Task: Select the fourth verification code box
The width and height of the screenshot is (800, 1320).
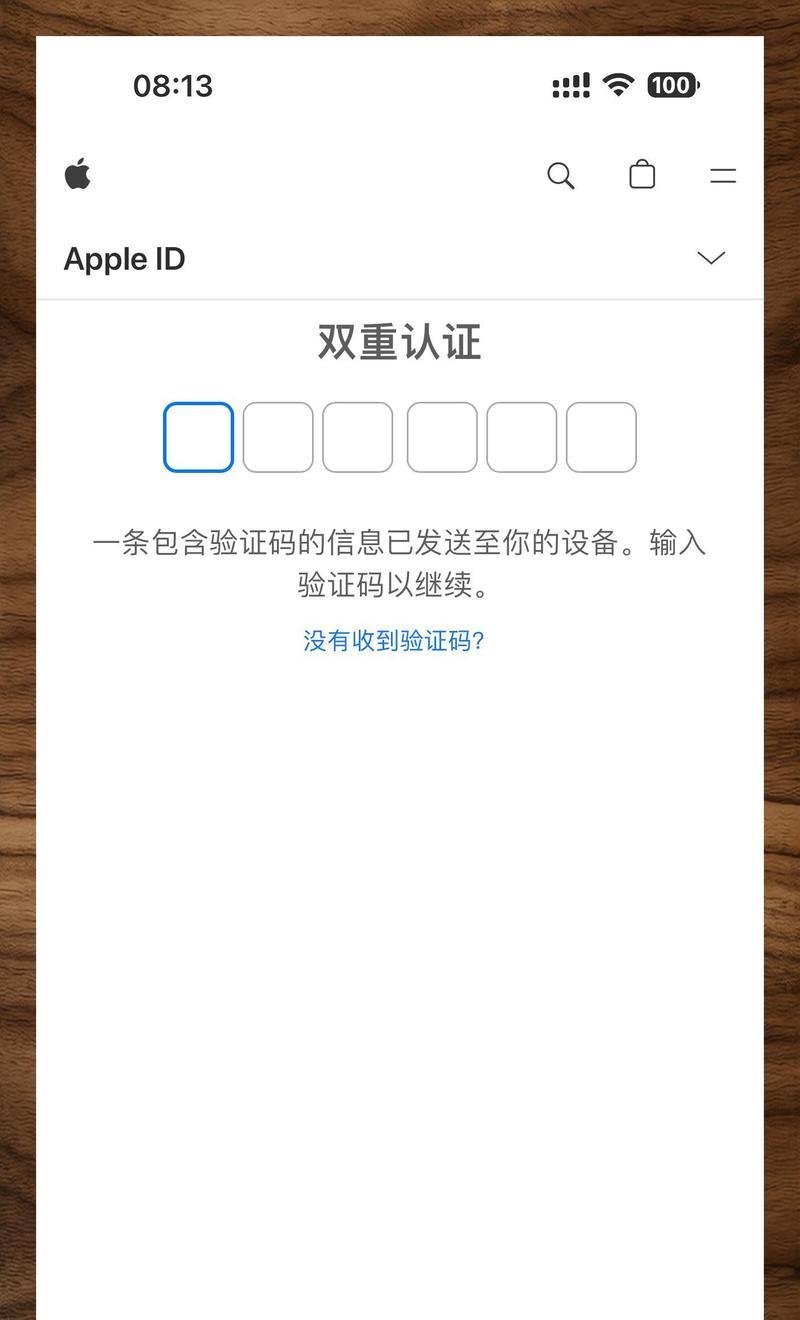Action: (x=442, y=437)
